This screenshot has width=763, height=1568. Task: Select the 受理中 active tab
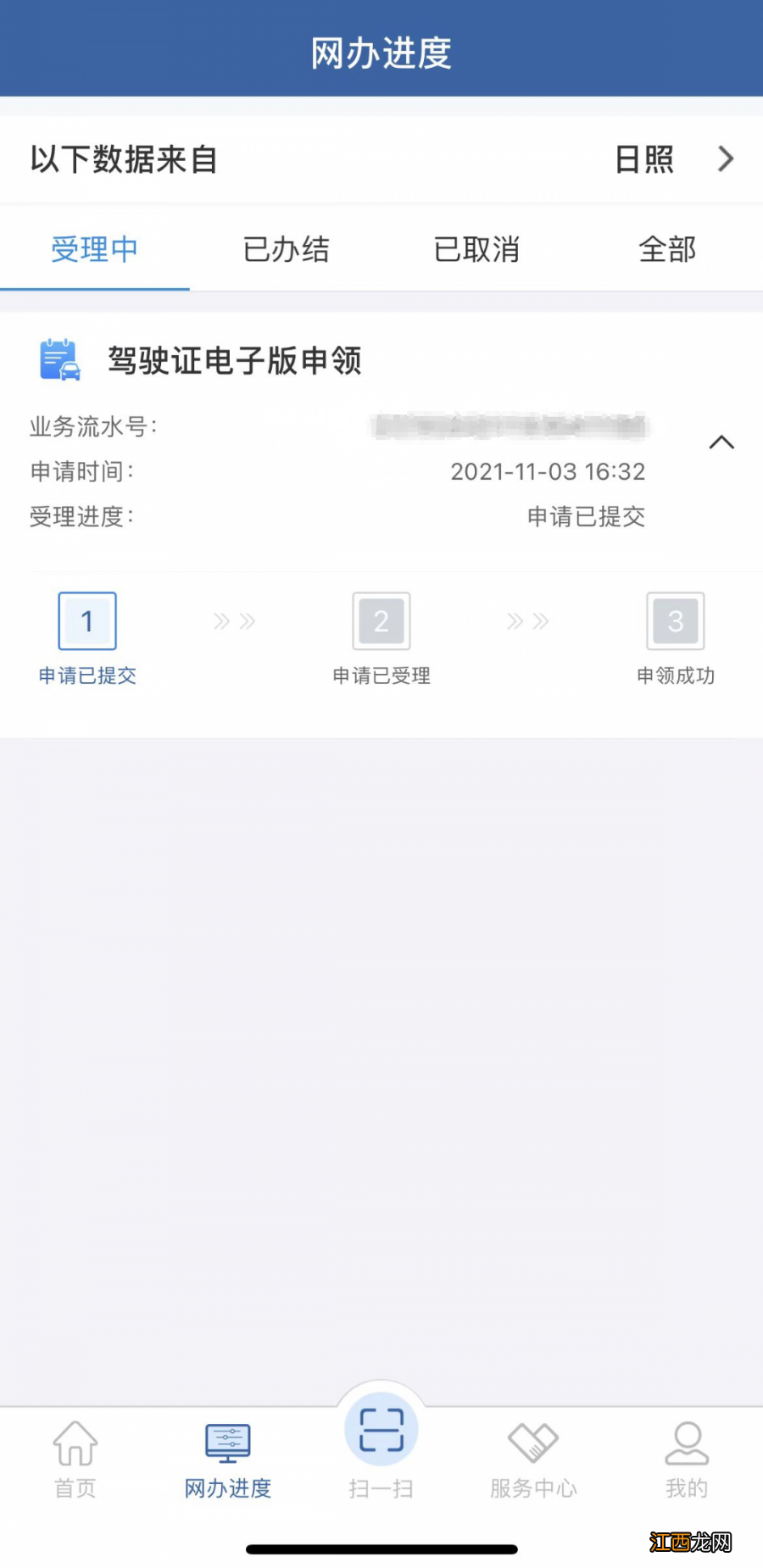point(94,250)
